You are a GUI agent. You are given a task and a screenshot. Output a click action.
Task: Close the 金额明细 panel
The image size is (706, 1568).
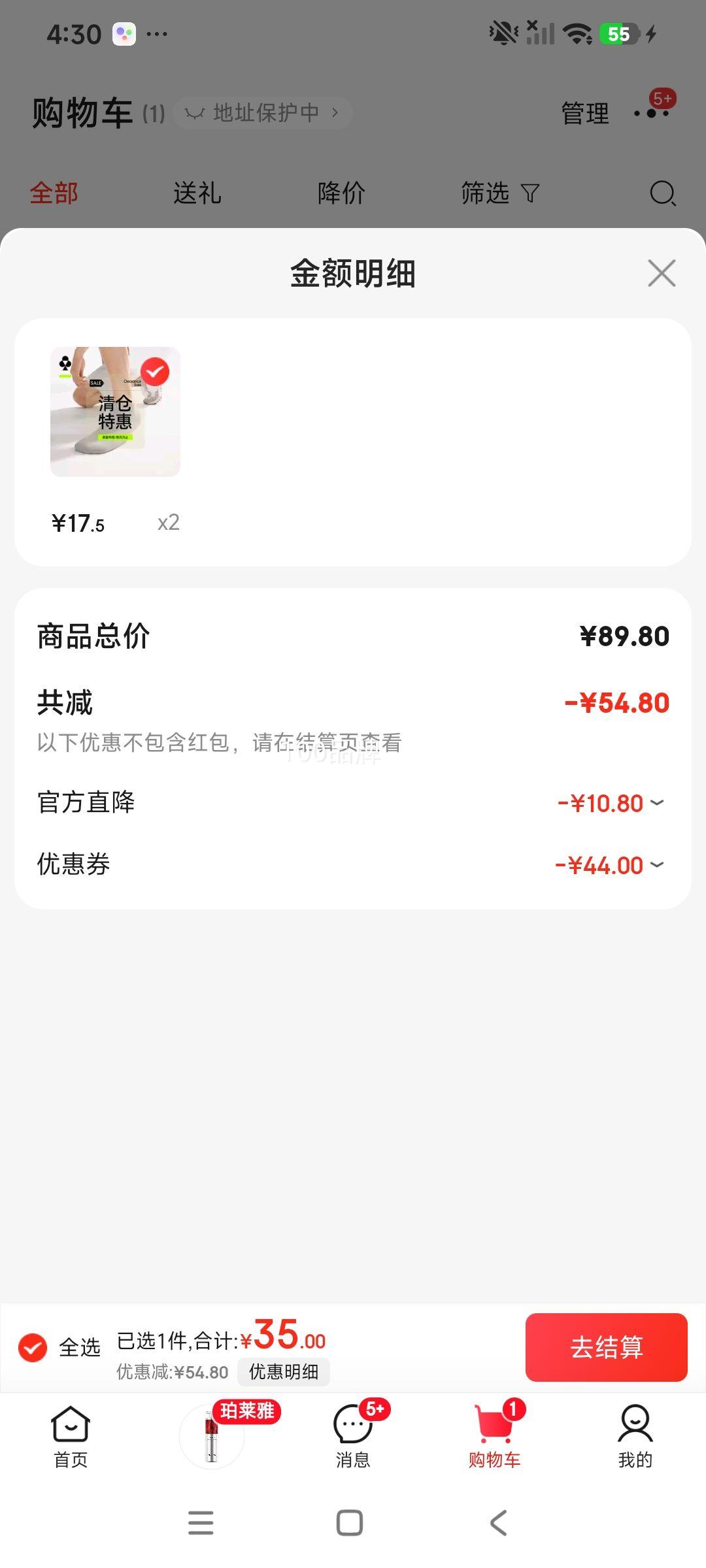pos(662,273)
